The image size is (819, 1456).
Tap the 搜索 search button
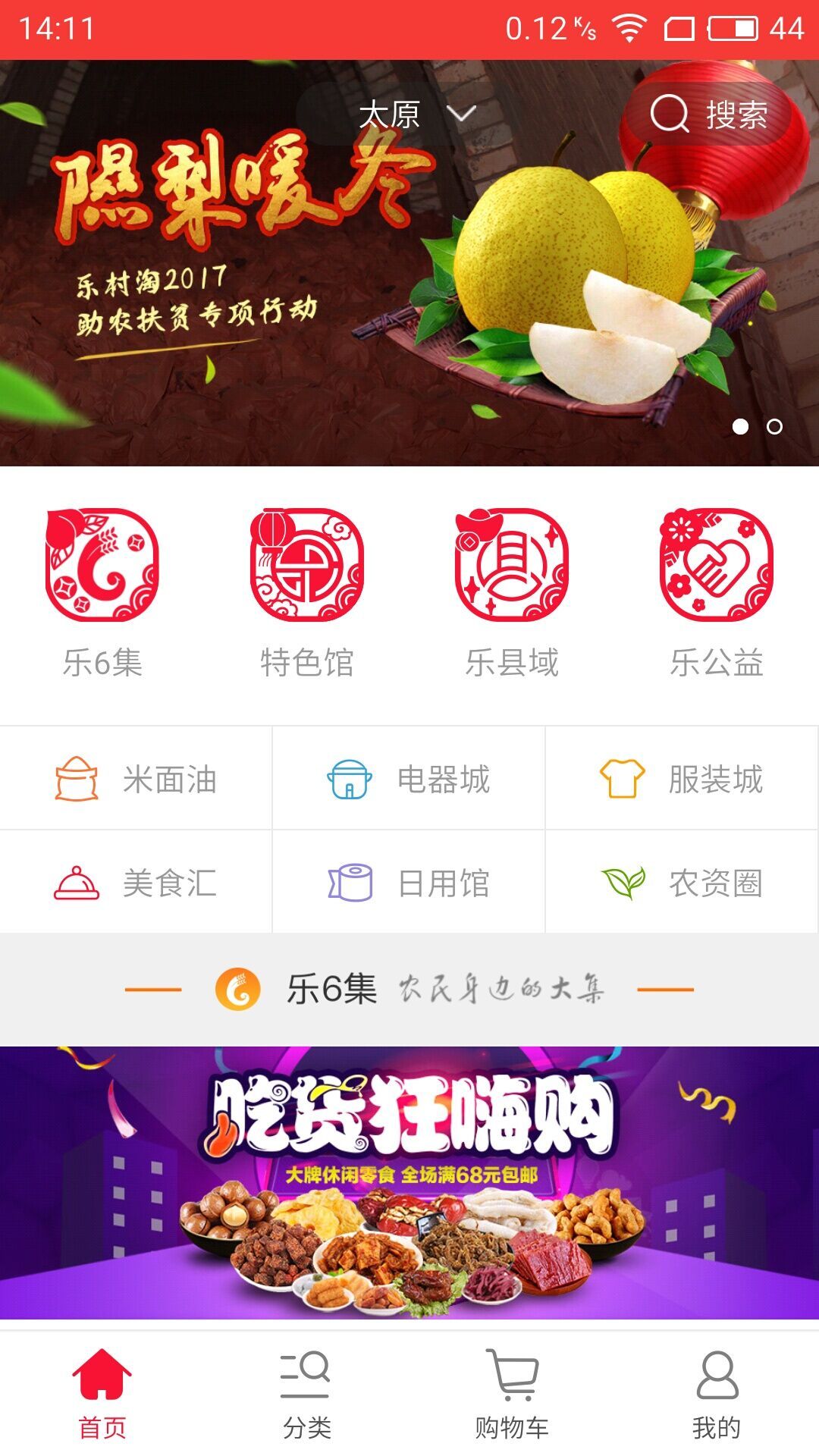point(708,115)
